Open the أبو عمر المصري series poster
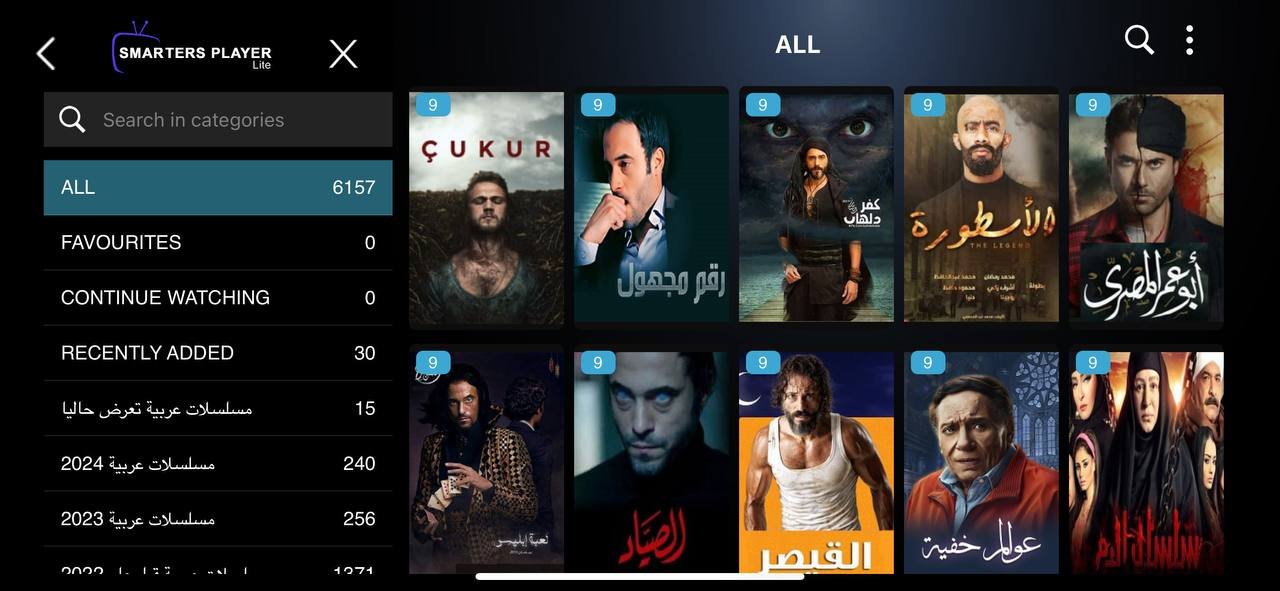The width and height of the screenshot is (1280, 591). [x=1146, y=208]
